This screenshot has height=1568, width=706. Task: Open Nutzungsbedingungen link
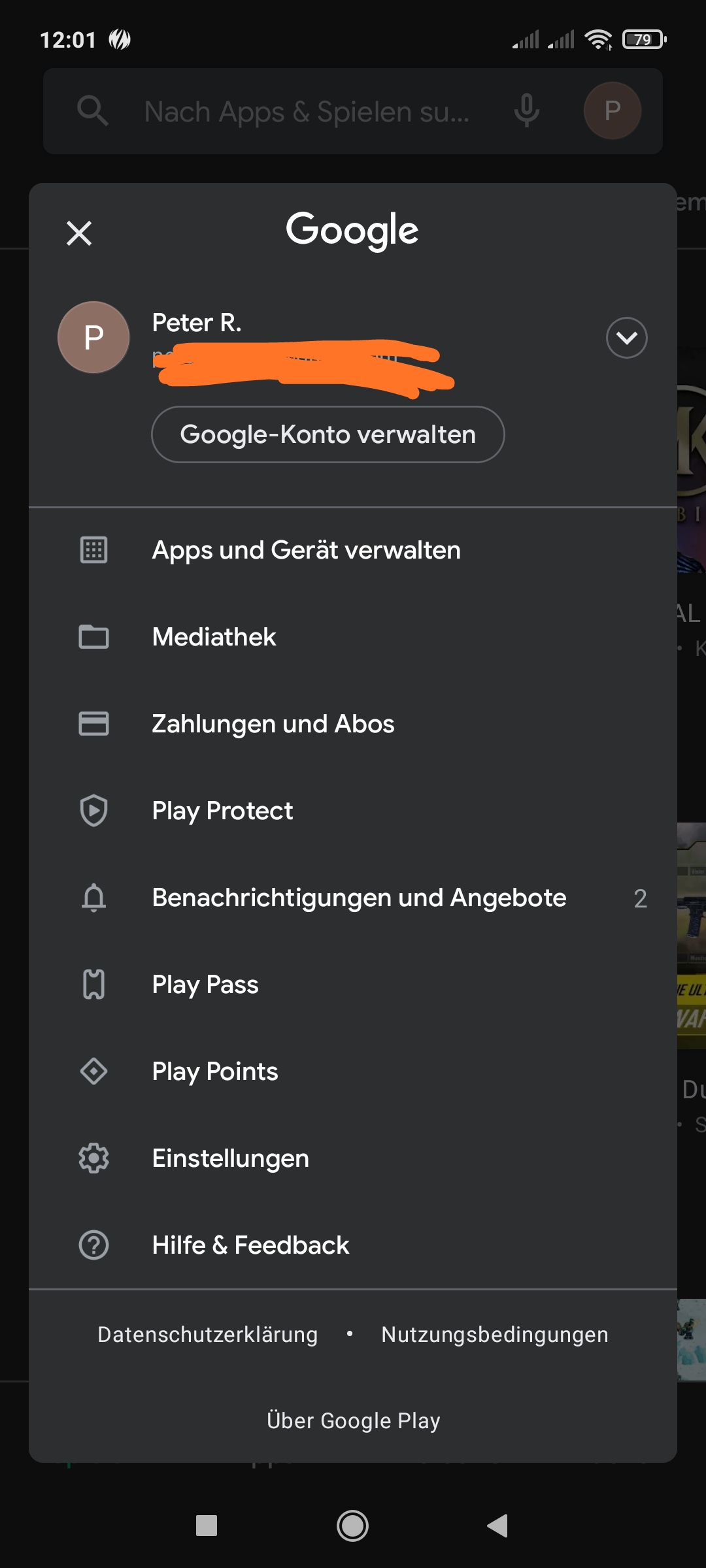pyautogui.click(x=494, y=1334)
